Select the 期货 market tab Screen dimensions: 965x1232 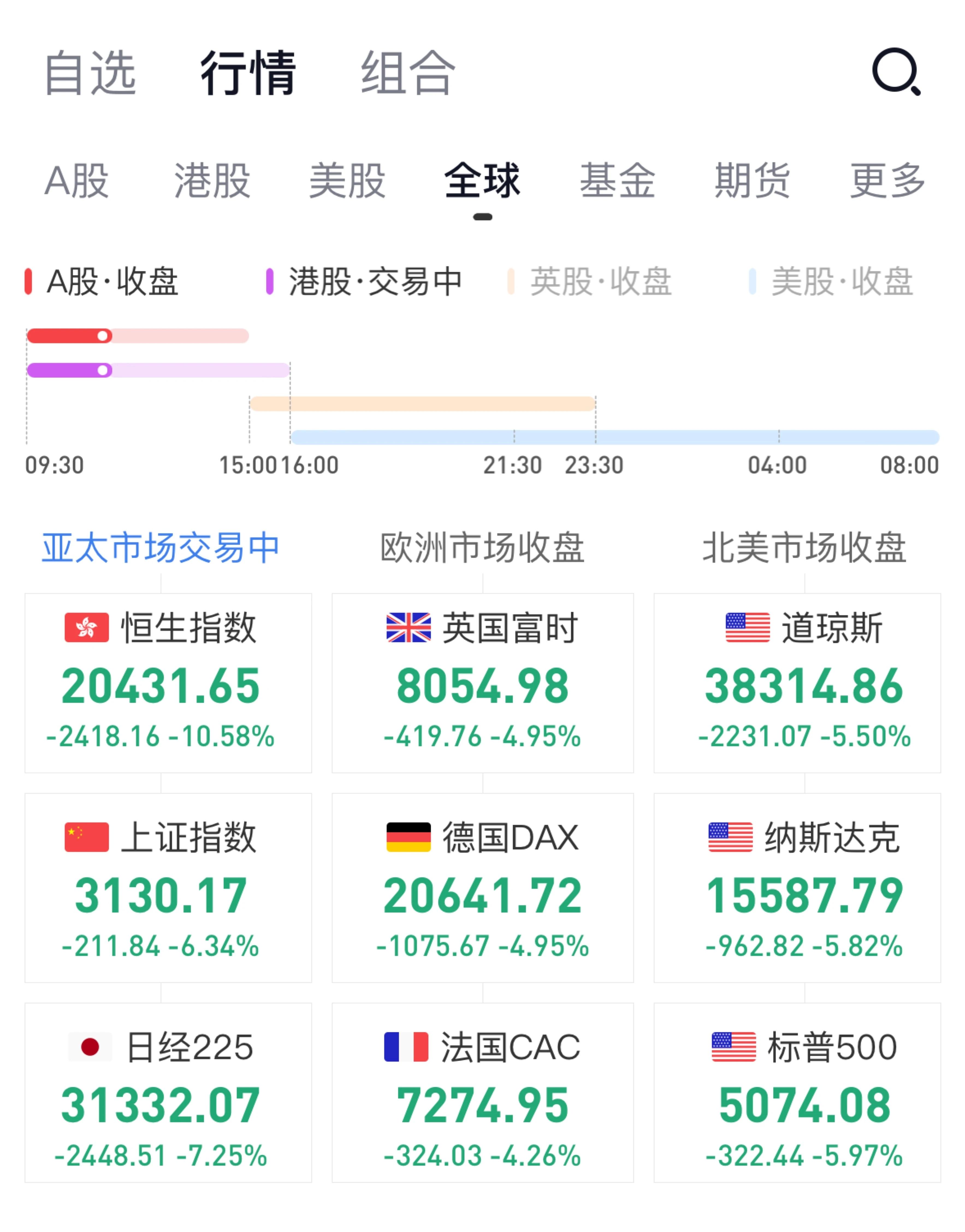(753, 181)
